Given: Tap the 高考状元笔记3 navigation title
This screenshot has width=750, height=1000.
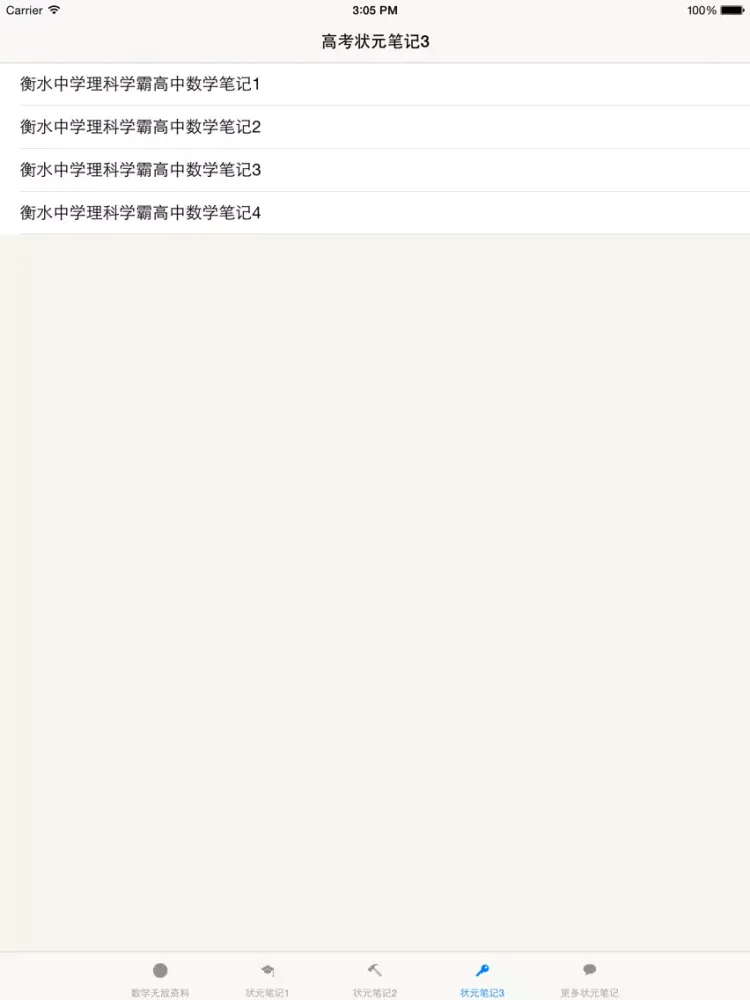Looking at the screenshot, I should pyautogui.click(x=375, y=42).
